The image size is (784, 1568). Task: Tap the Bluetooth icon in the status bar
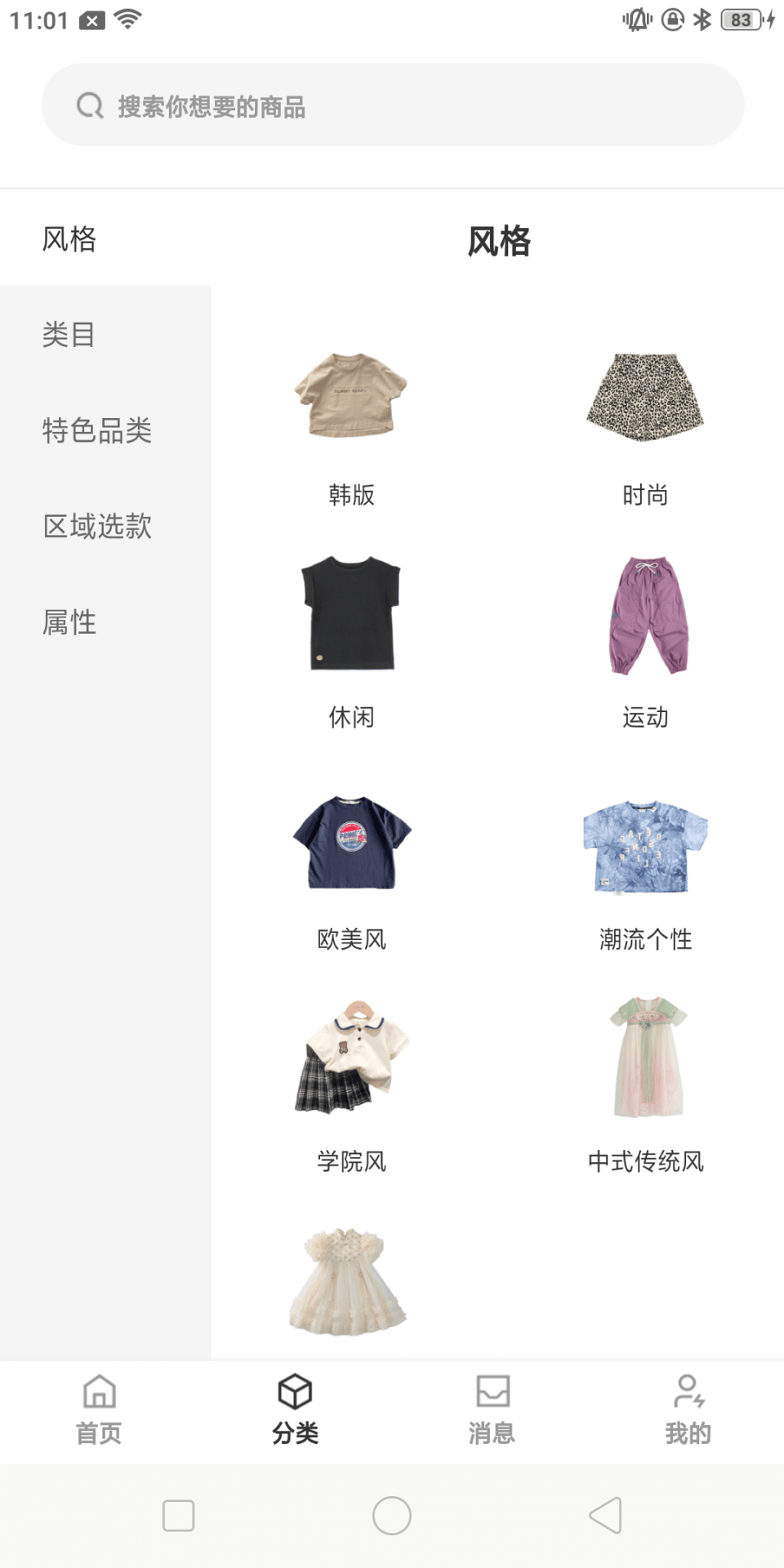coord(702,20)
